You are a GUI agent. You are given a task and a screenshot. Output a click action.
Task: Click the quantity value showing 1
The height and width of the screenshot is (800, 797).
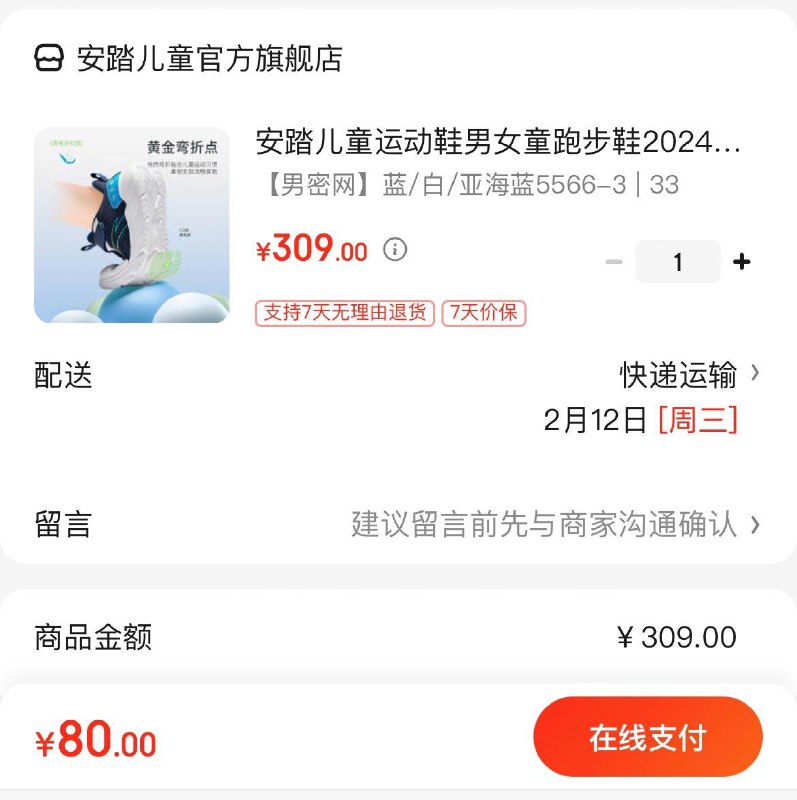tap(676, 261)
